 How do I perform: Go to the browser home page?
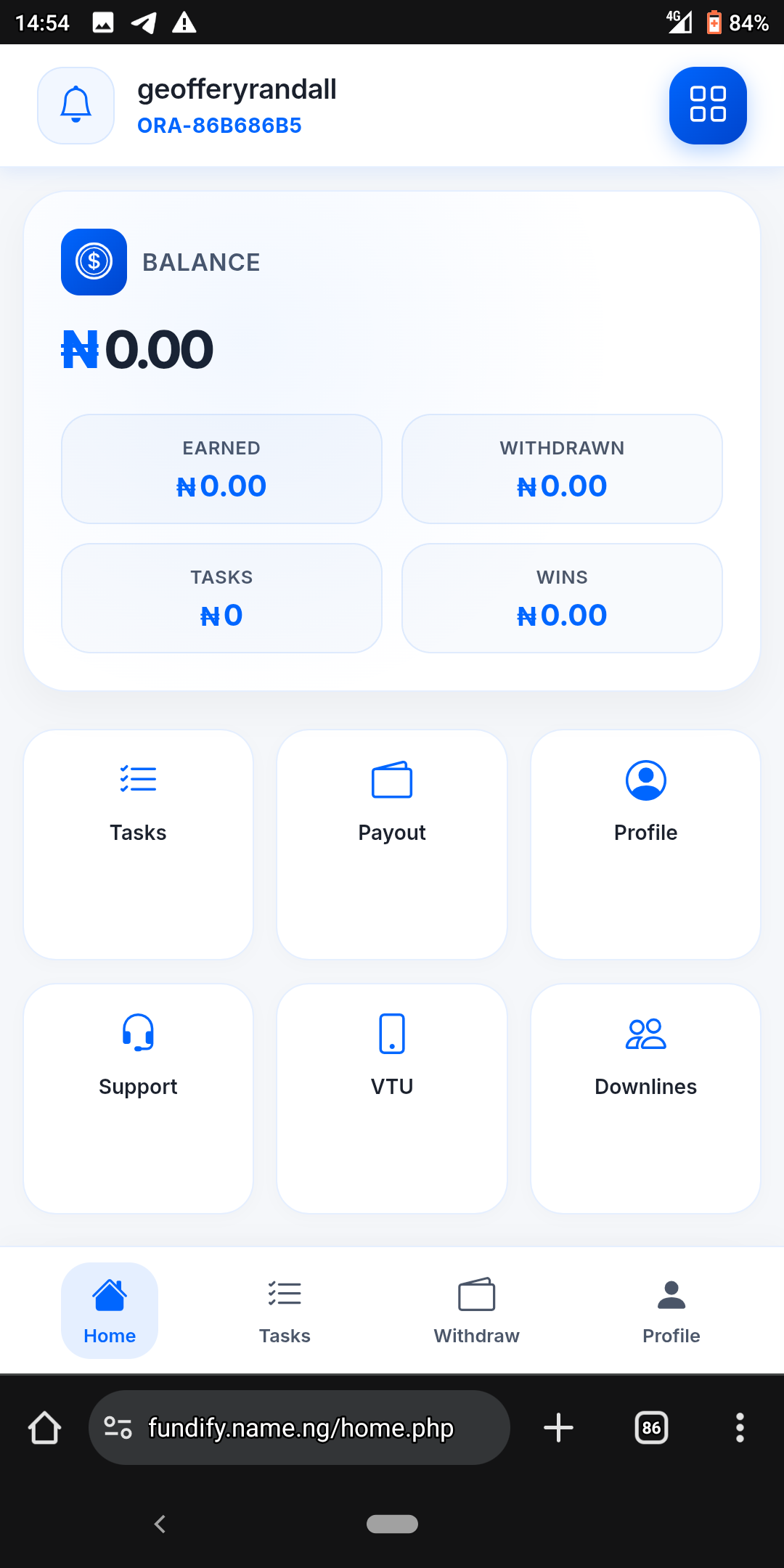tap(45, 1428)
